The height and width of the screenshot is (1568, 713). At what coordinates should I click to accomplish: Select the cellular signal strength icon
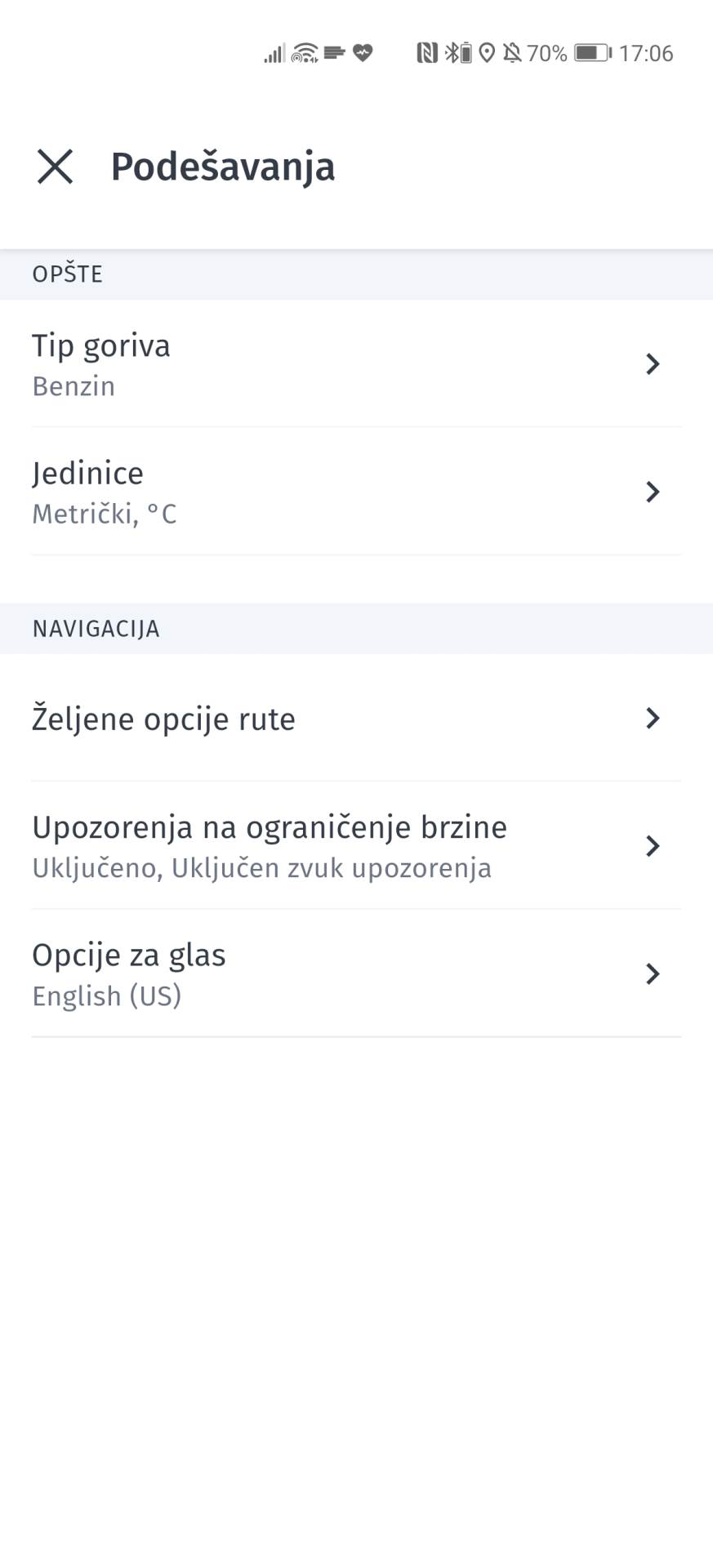point(277,51)
